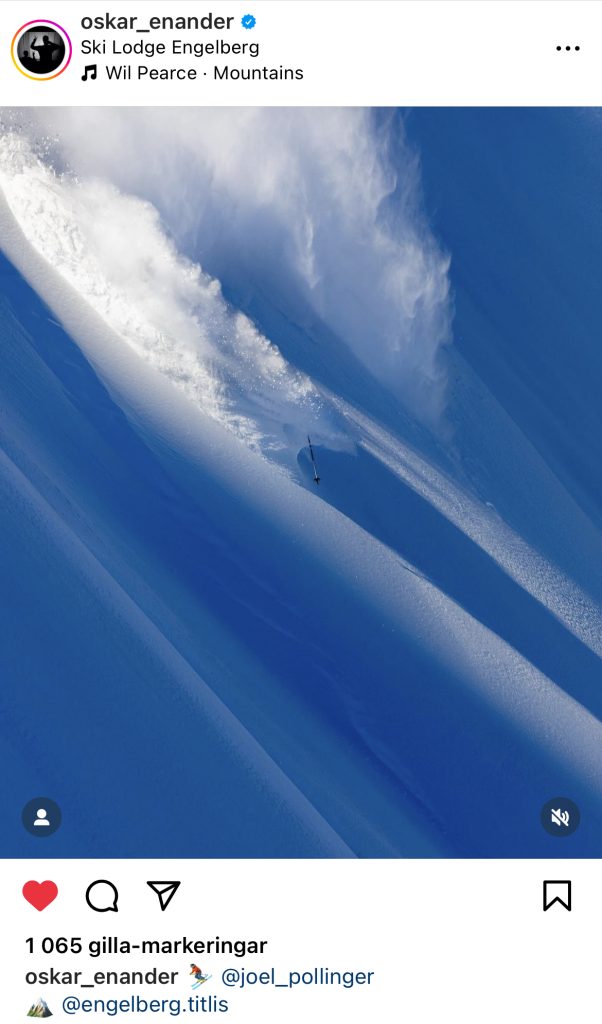Open the three-dot post options menu
This screenshot has height=1024, width=602.
coord(567,48)
